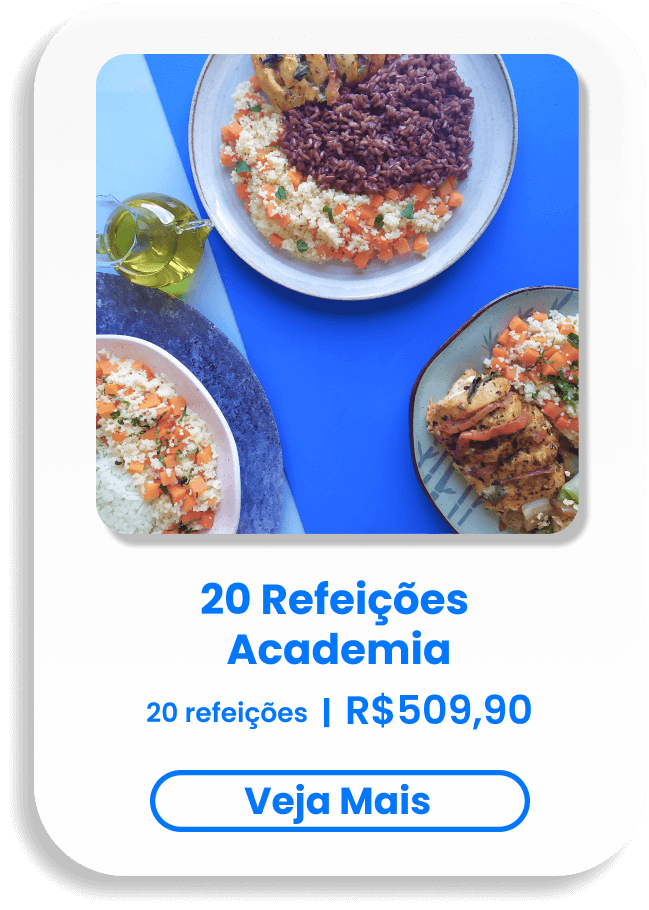Open the 20 Refeições Academia meal photo
Viewport: 649px width, 910px height.
point(337,294)
